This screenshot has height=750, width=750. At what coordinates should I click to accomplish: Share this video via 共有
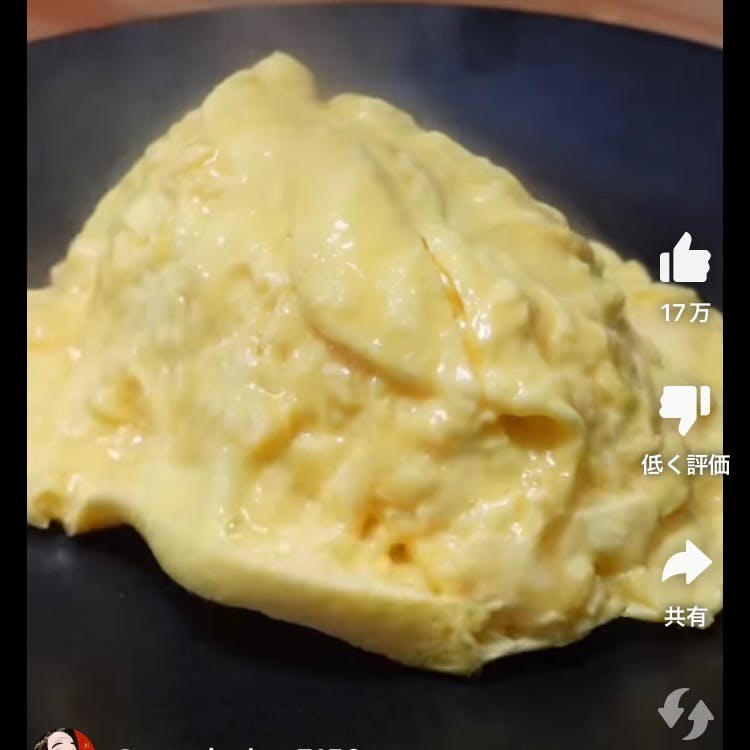tap(686, 562)
